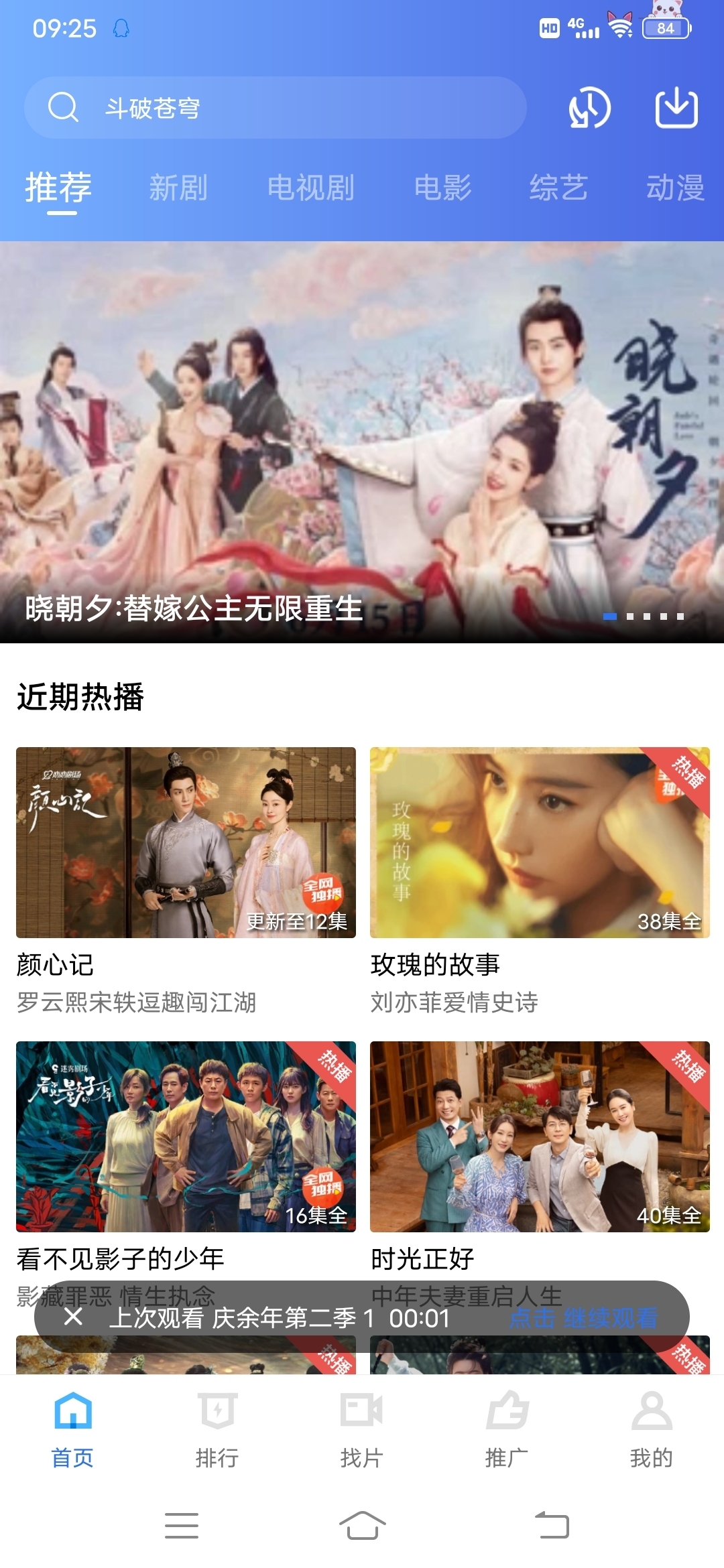Switch to the 电视剧 tab
Image resolution: width=724 pixels, height=1568 pixels.
311,188
